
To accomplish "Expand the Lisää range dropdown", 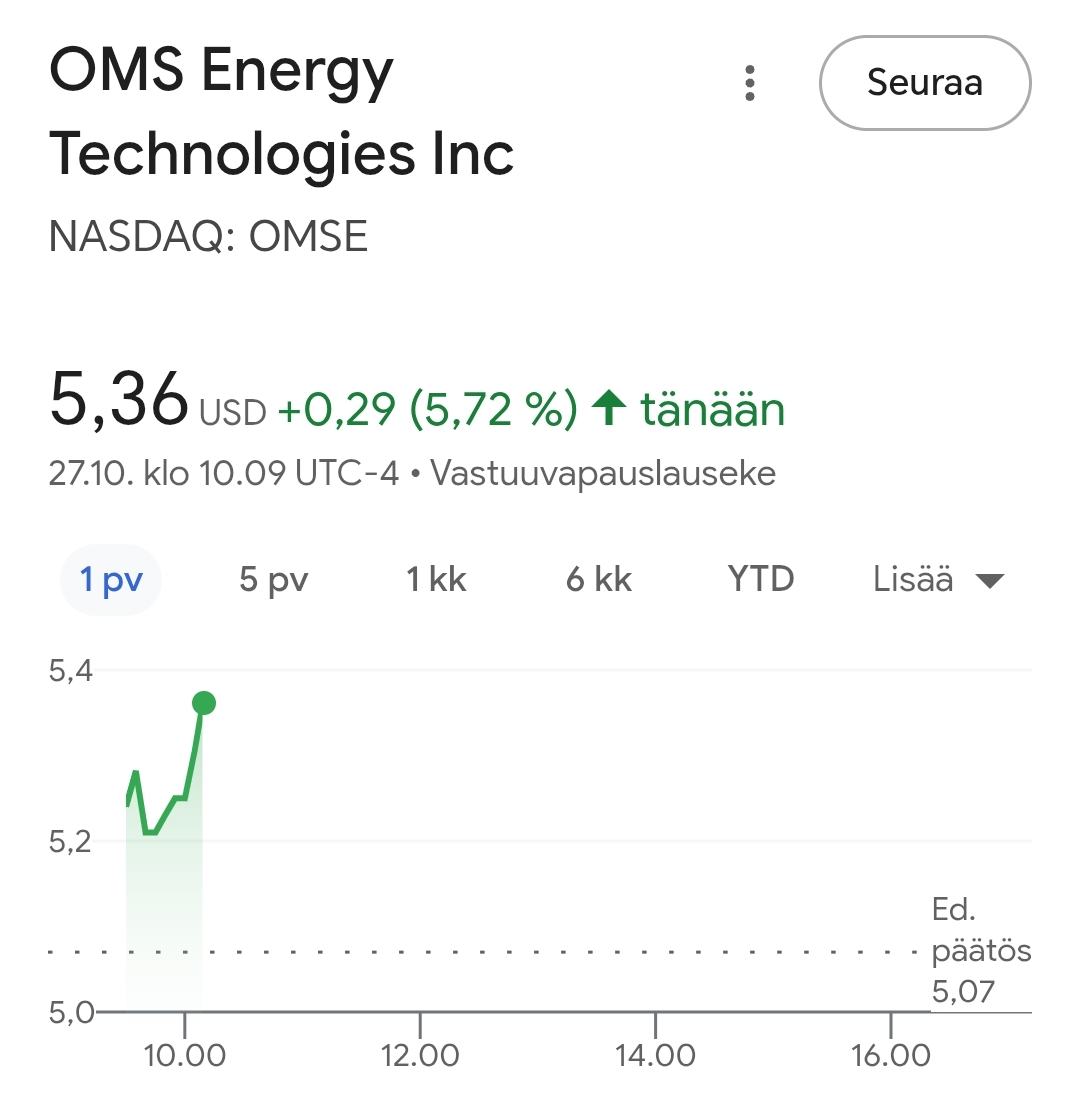I will (937, 580).
